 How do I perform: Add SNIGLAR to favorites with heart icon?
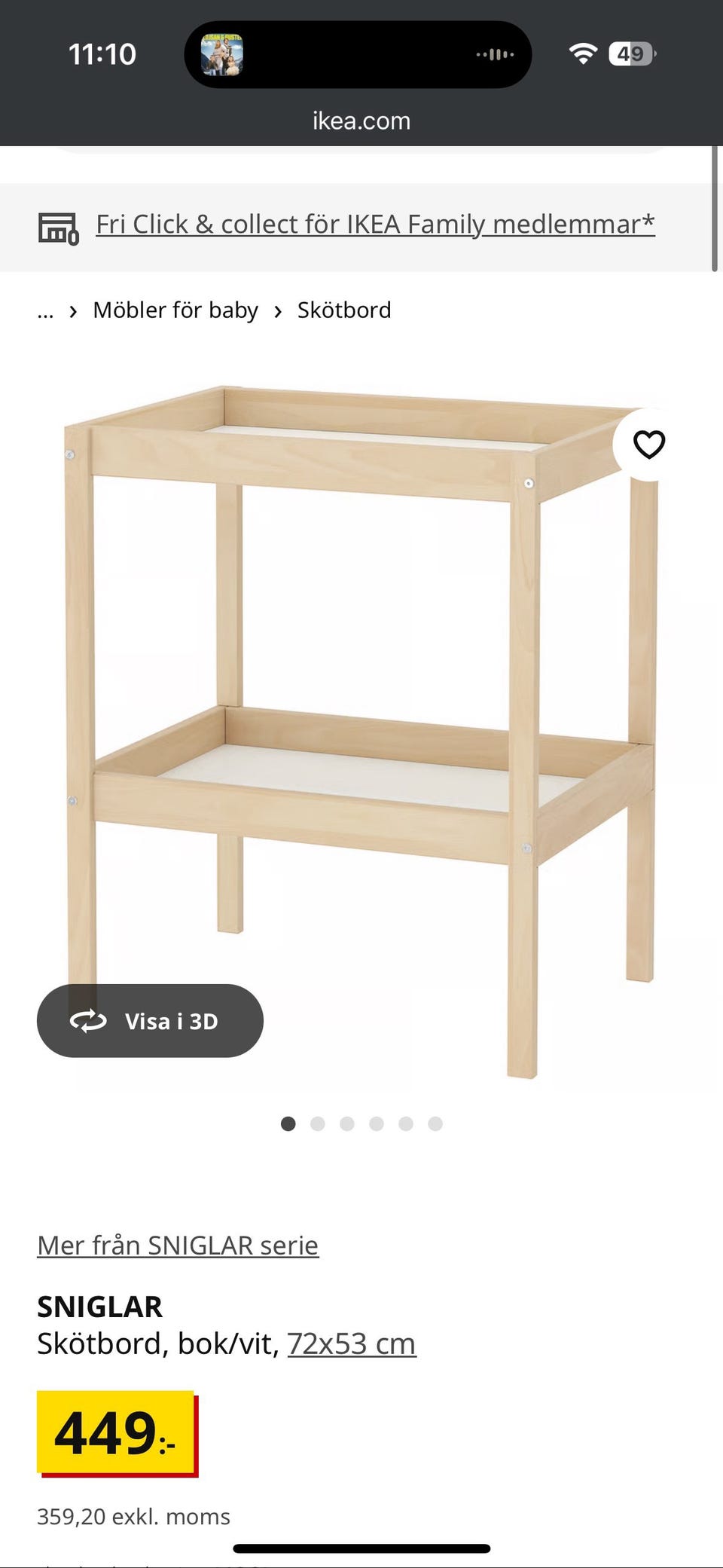[648, 445]
